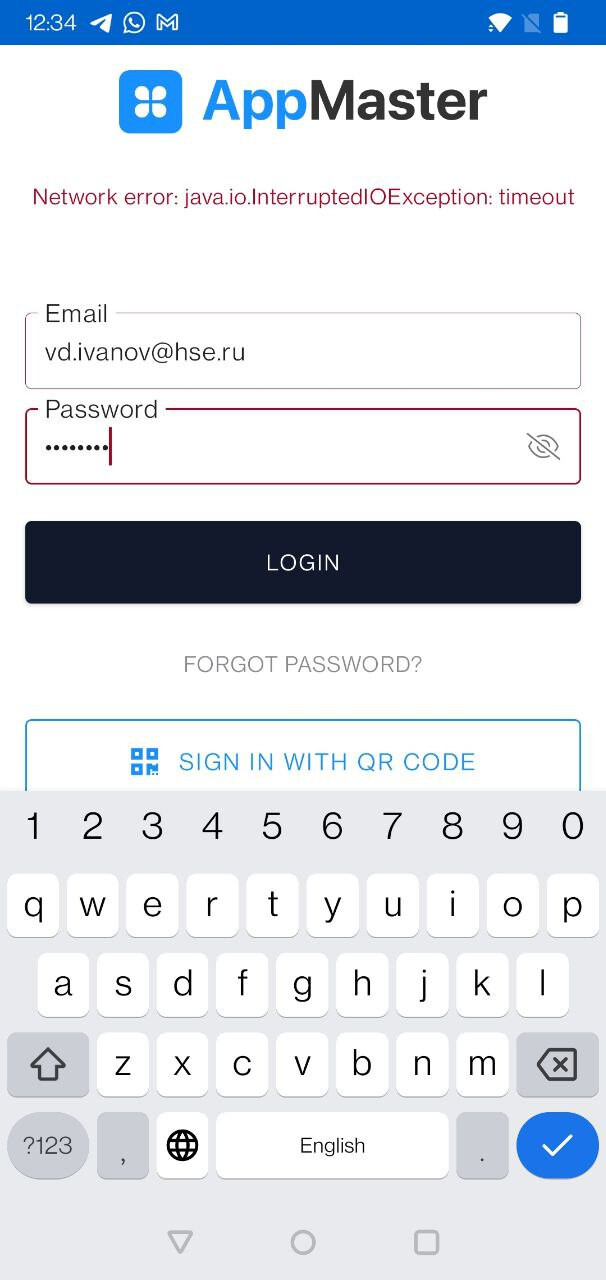
Task: Tap the Email input field
Action: click(x=303, y=351)
